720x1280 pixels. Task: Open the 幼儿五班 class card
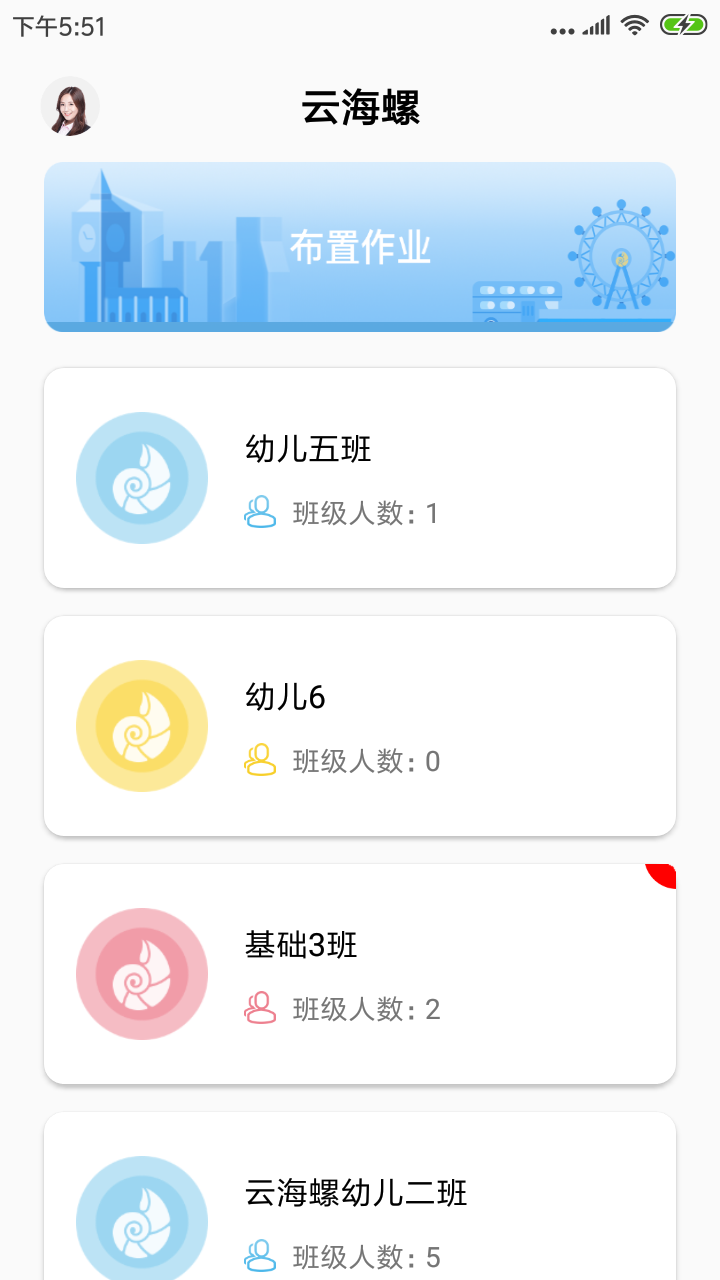click(360, 478)
